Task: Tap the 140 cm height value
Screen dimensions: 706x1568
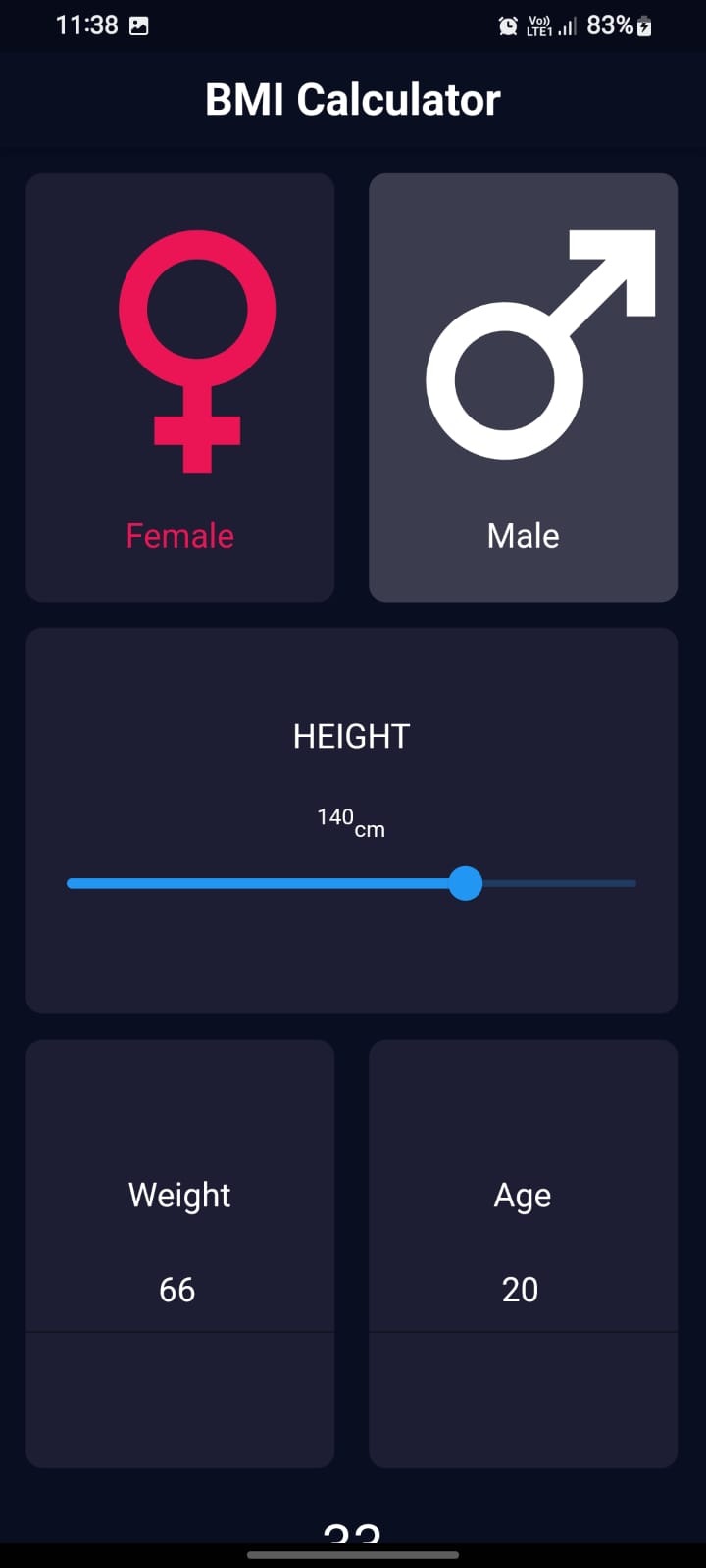Action: click(350, 821)
